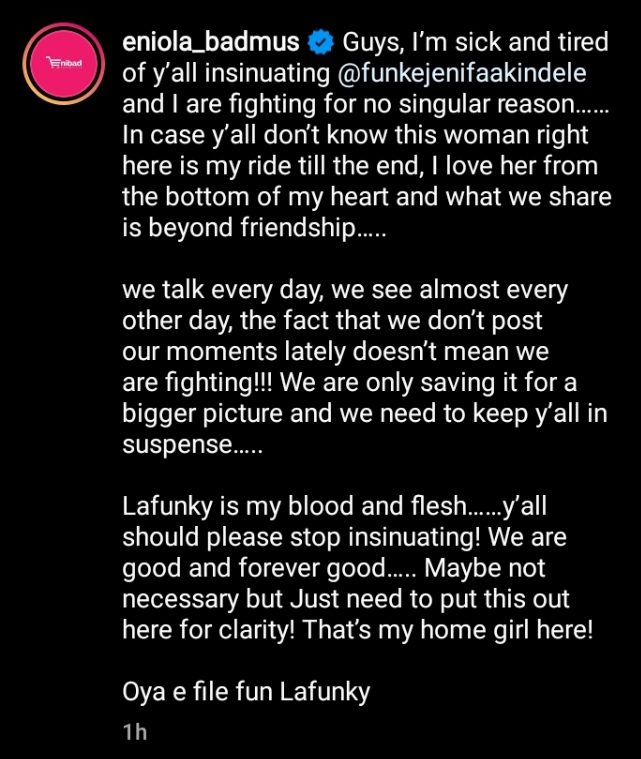This screenshot has width=641, height=759.
Task: Tap the eniola_badmus username
Action: pyautogui.click(x=209, y=44)
